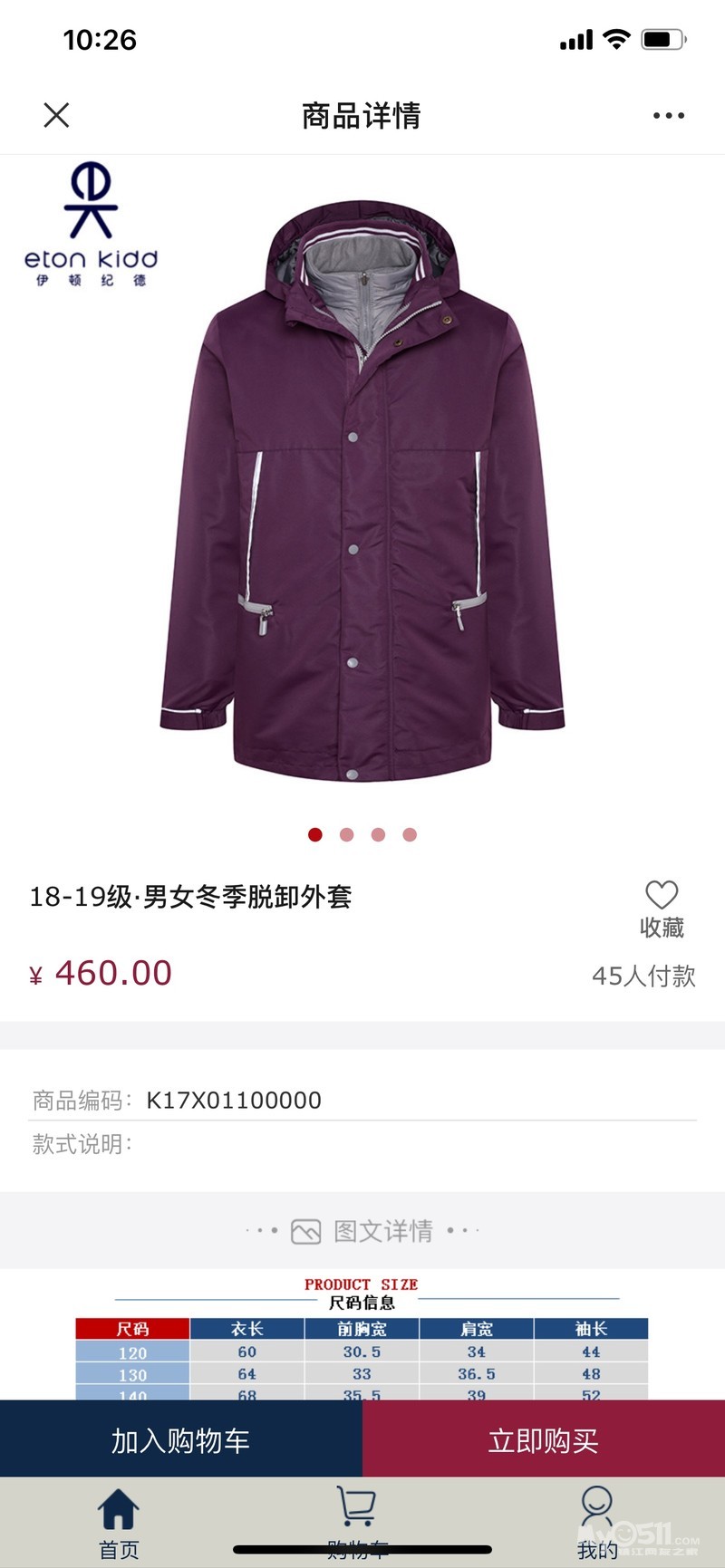Viewport: 725px width, 1568px height.
Task: Open the three-dot overflow menu
Action: [x=669, y=115]
